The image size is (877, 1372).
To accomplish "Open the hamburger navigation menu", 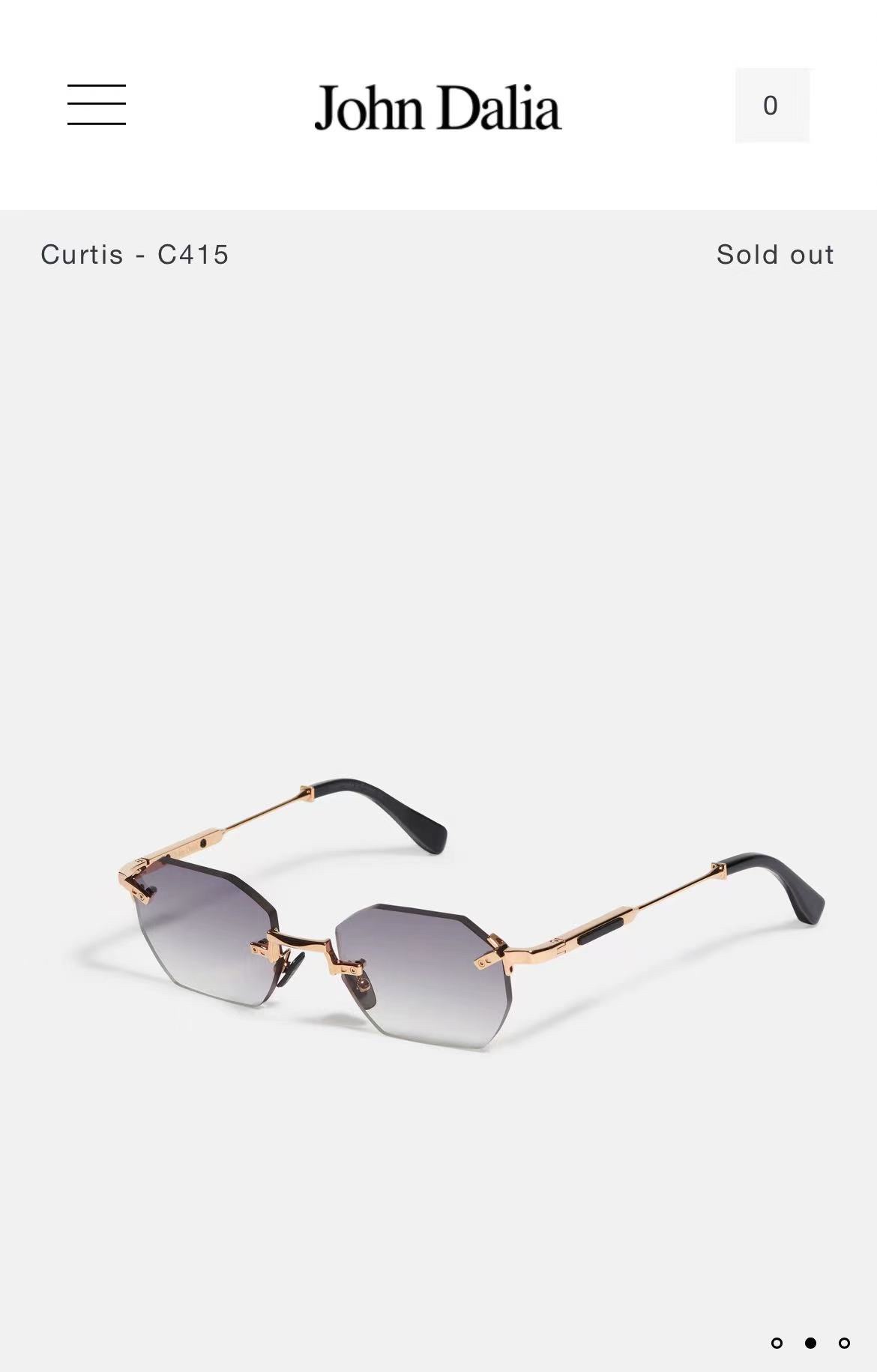I will click(97, 105).
